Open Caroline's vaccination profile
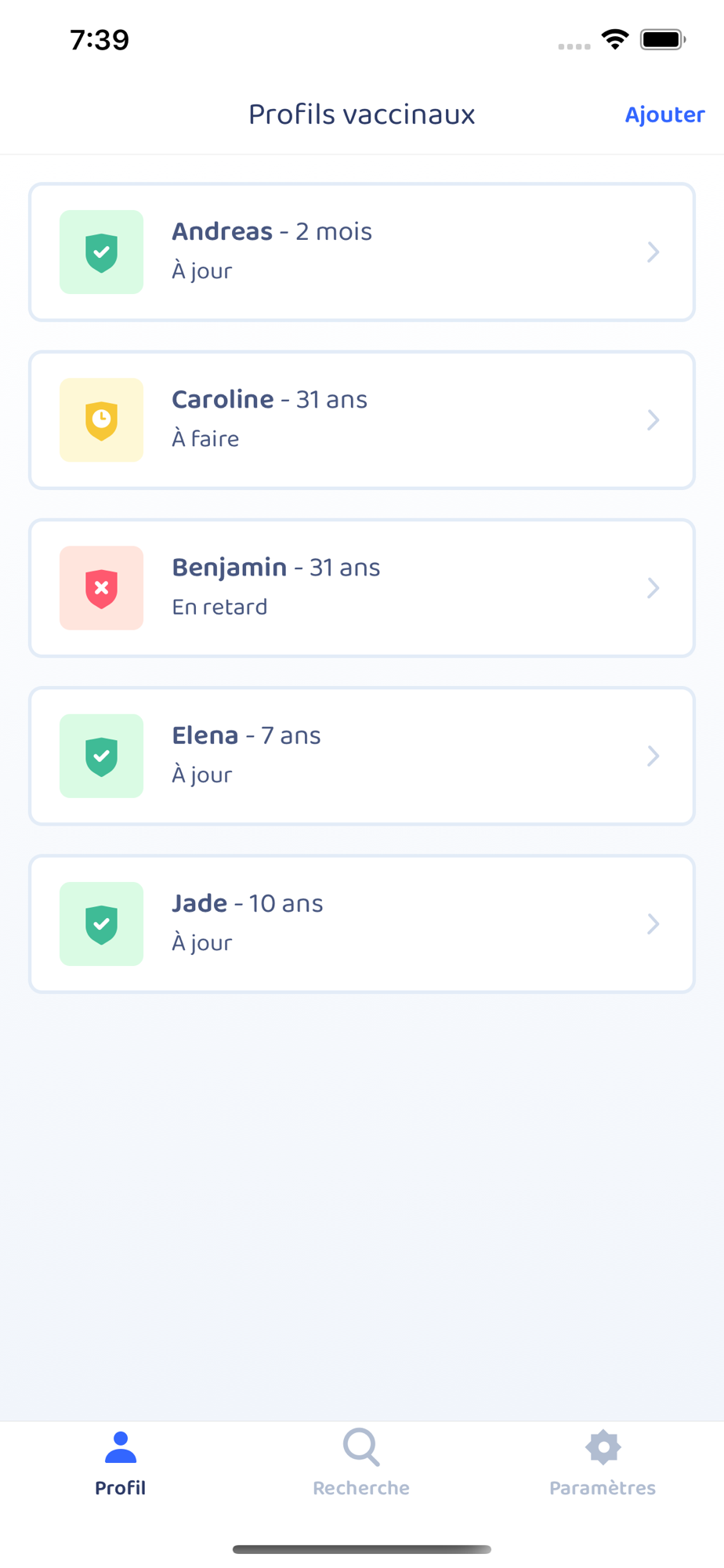Screen dimensions: 724x1568 click(x=362, y=420)
